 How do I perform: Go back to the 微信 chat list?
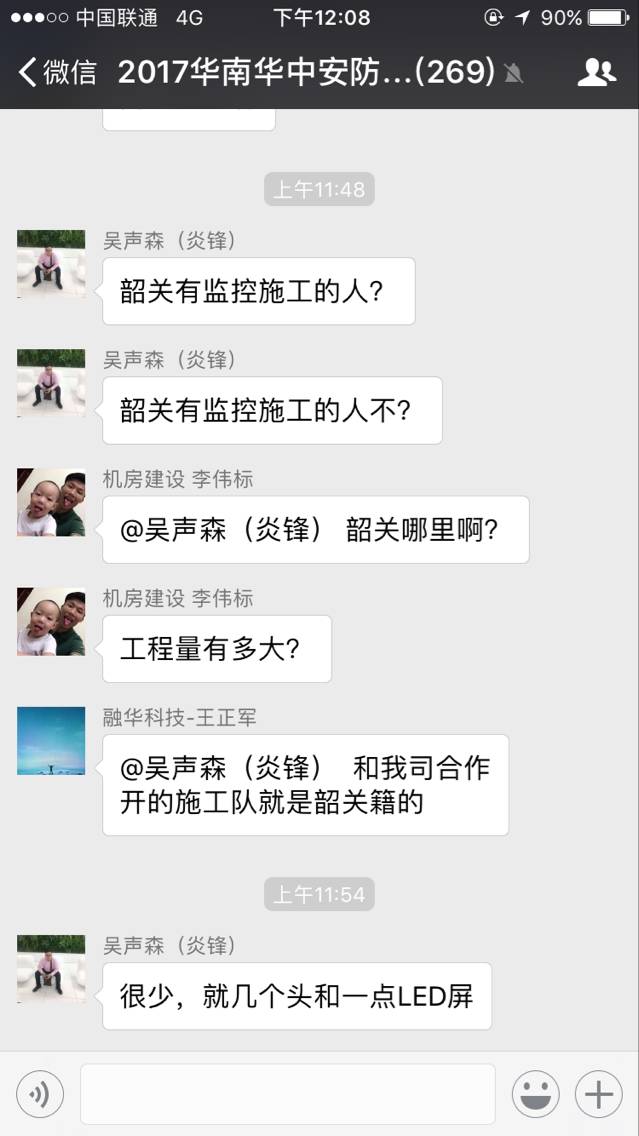coord(58,72)
